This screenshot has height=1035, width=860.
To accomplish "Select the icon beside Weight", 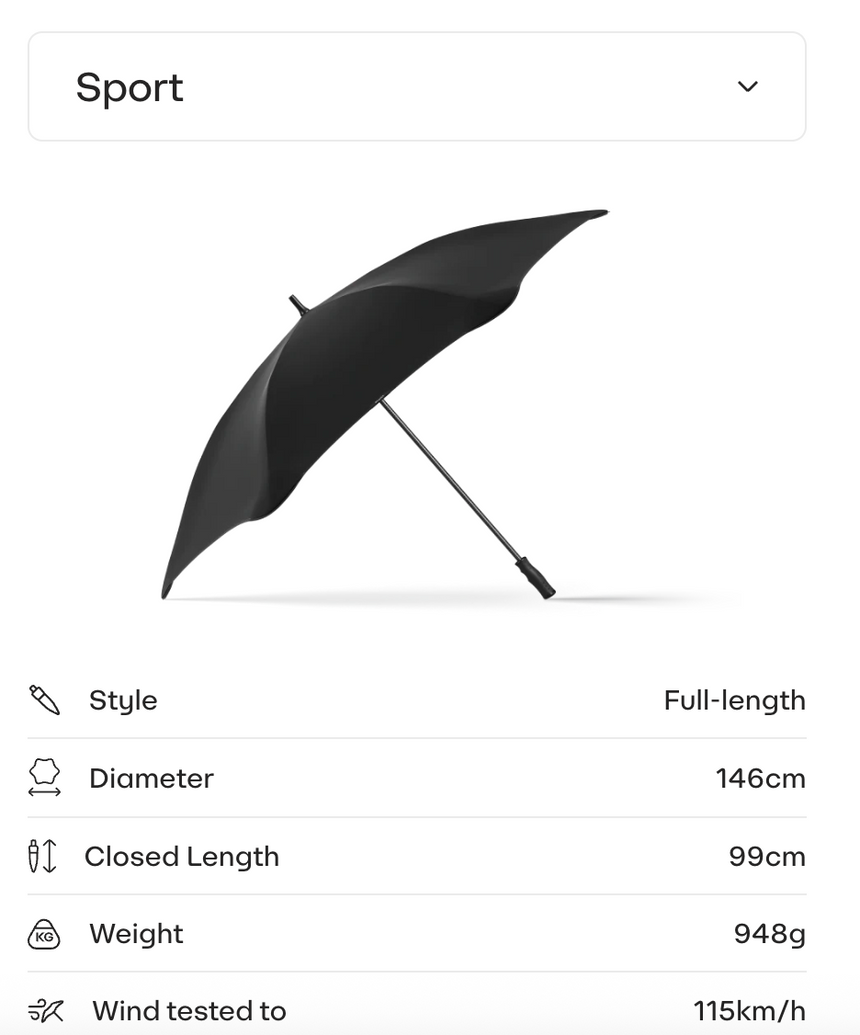I will pos(42,934).
